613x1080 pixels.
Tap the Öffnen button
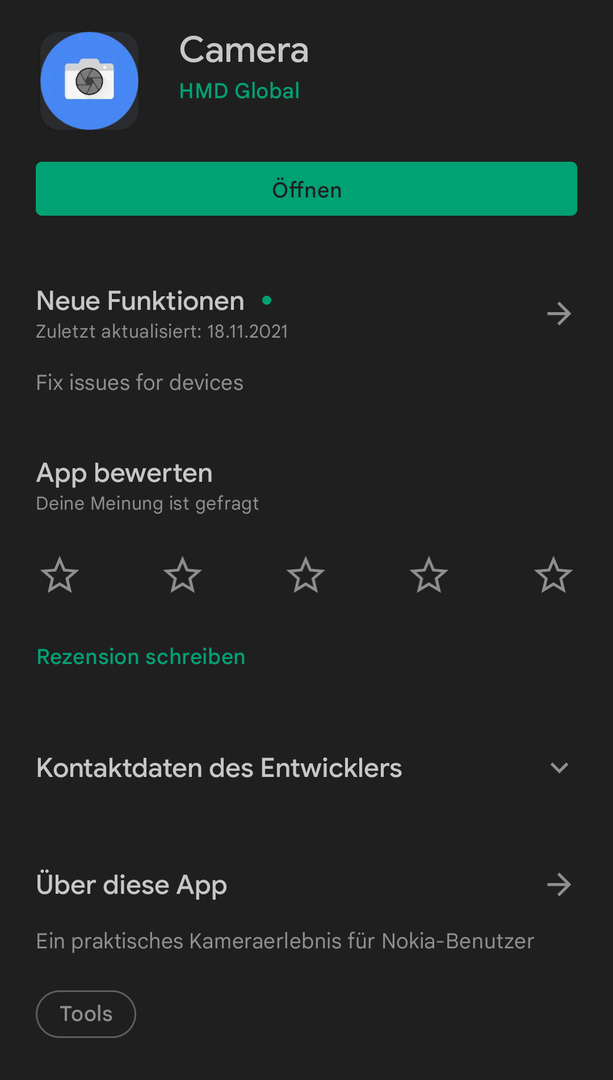306,189
